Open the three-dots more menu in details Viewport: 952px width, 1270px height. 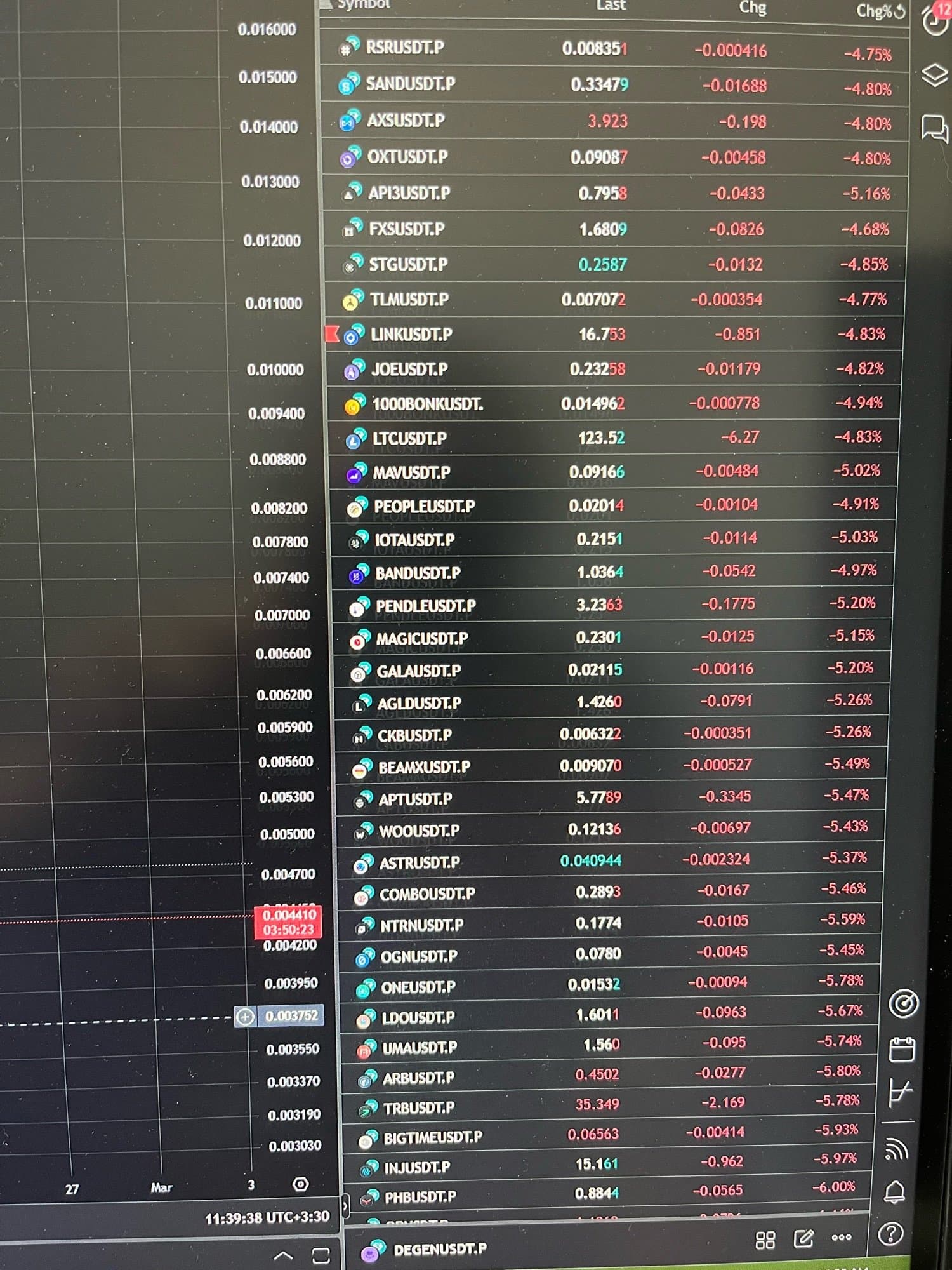(x=842, y=1237)
